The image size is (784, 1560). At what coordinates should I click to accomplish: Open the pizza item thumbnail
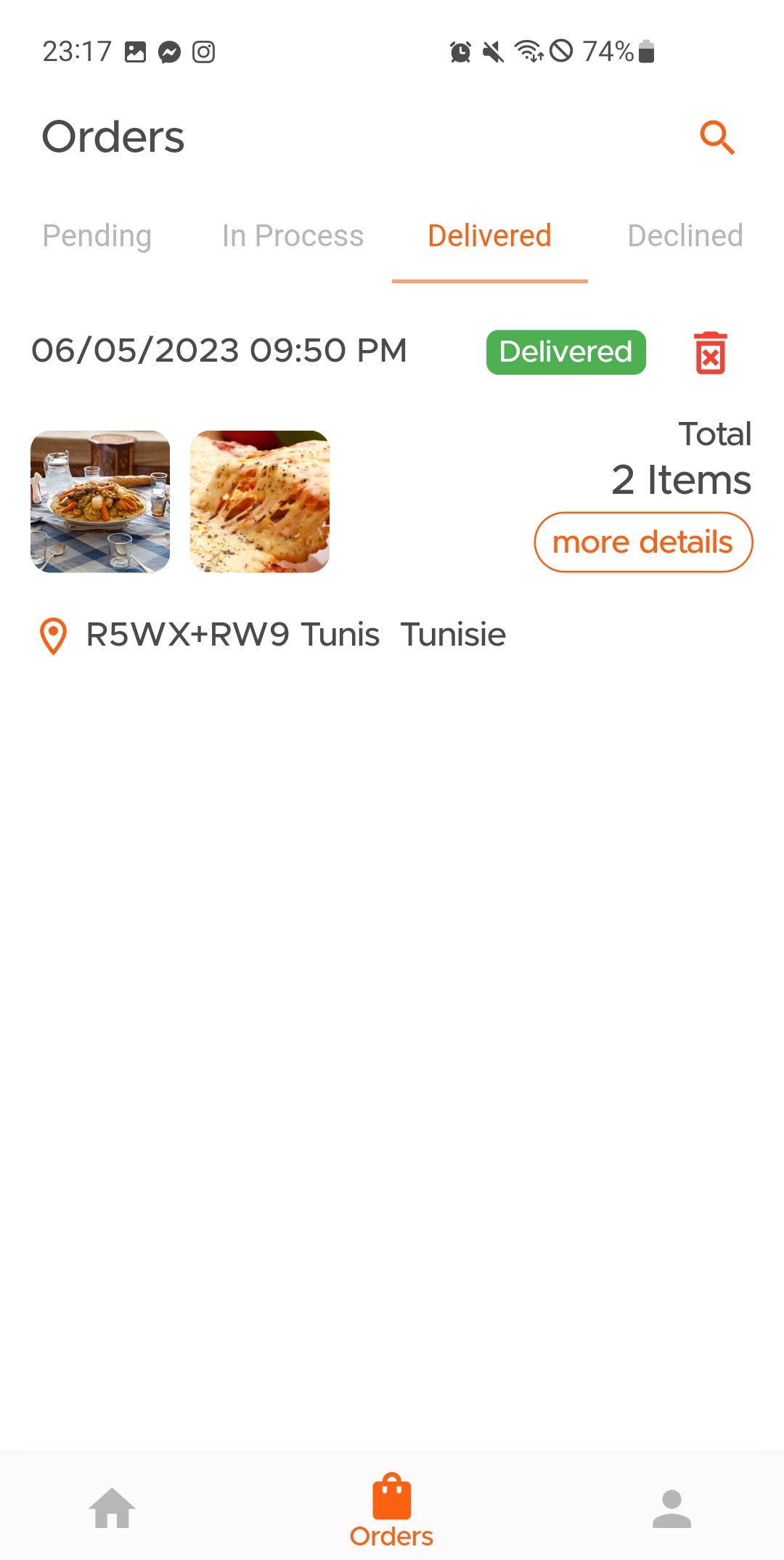tap(260, 502)
